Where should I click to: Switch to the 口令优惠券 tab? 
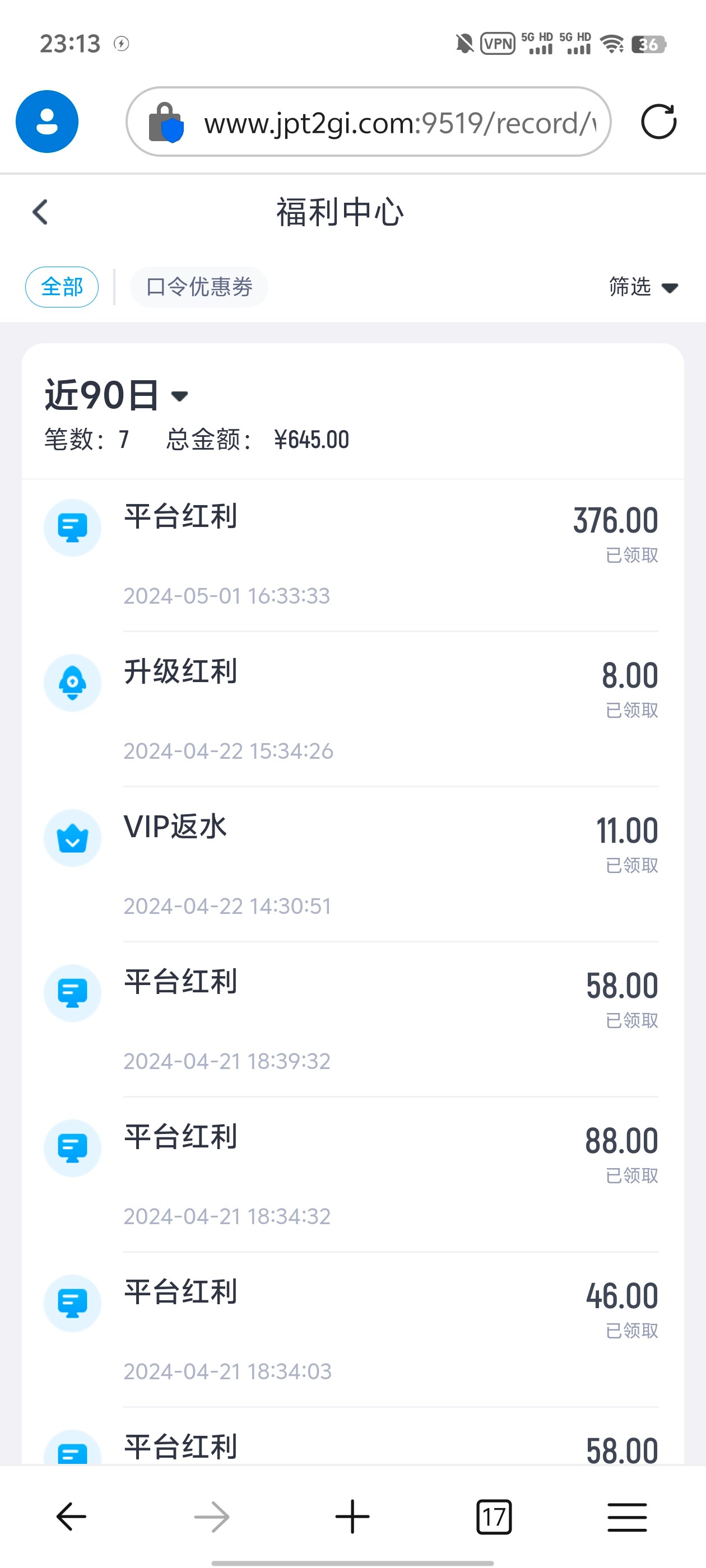[x=199, y=287]
